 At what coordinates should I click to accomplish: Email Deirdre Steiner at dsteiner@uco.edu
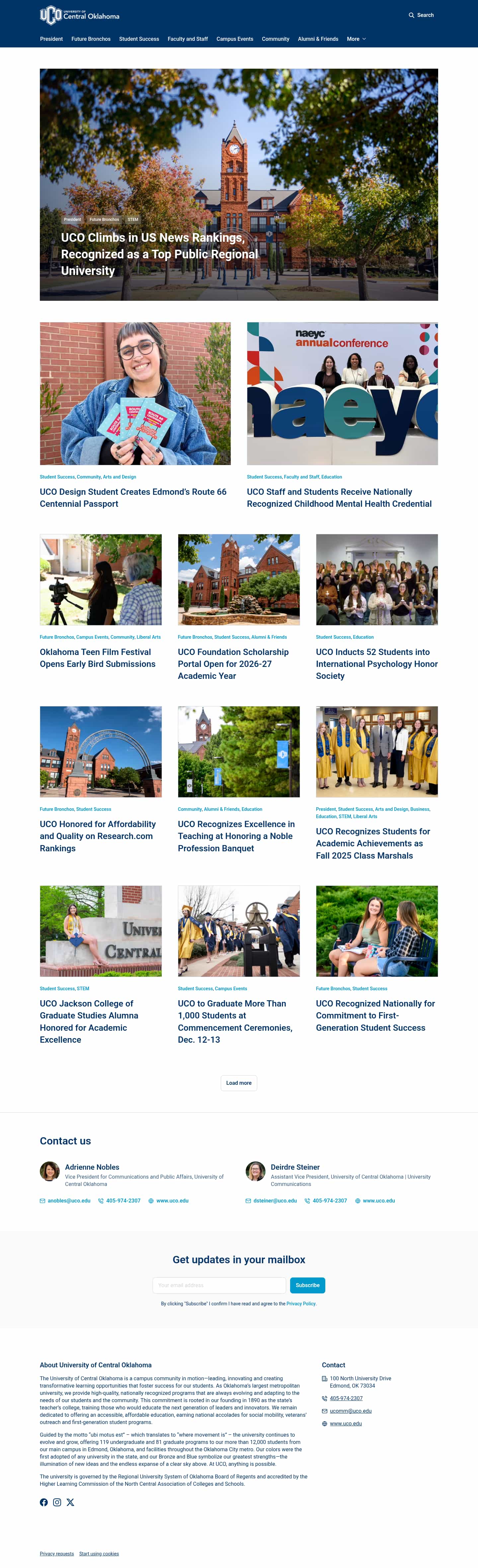click(x=275, y=1201)
